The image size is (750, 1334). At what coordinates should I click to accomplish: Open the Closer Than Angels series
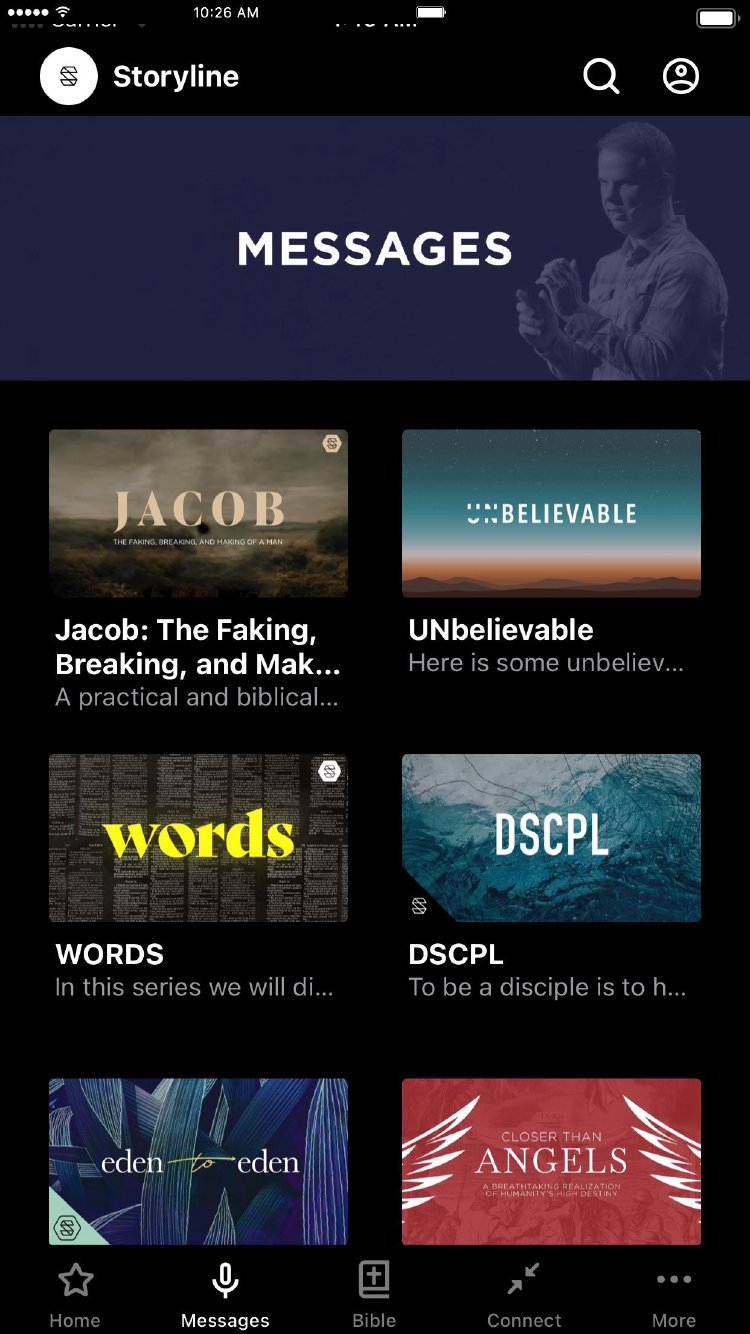tap(551, 1161)
